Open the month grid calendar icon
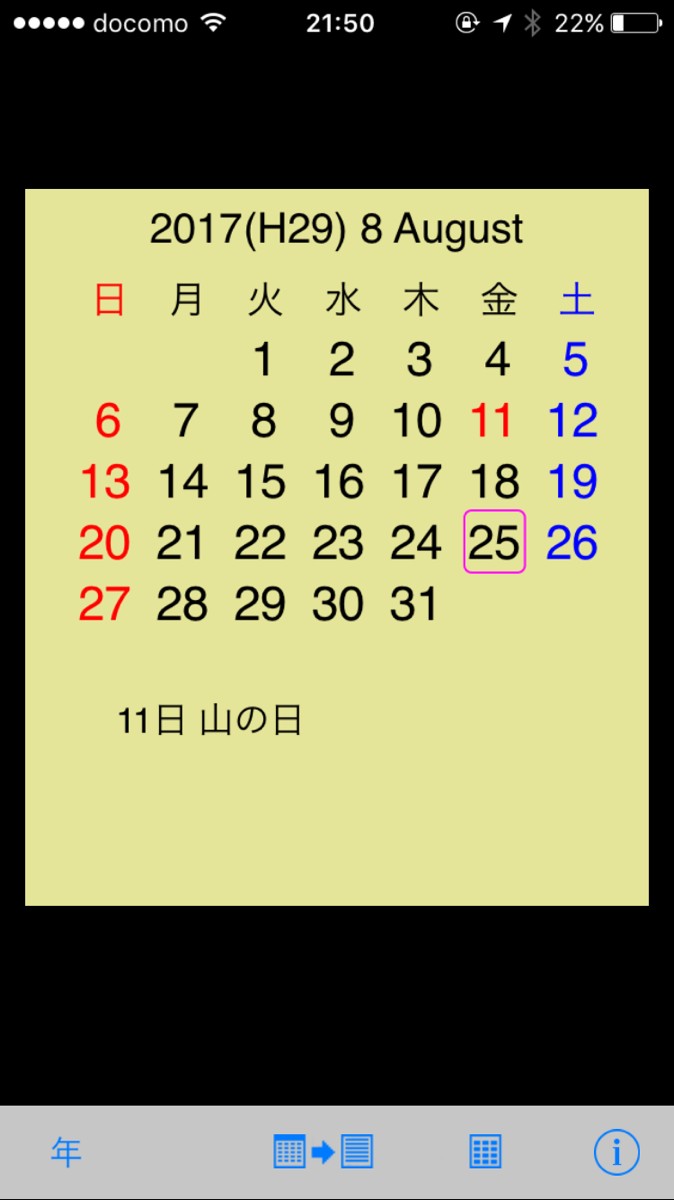Image resolution: width=674 pixels, height=1200 pixels. [485, 1152]
